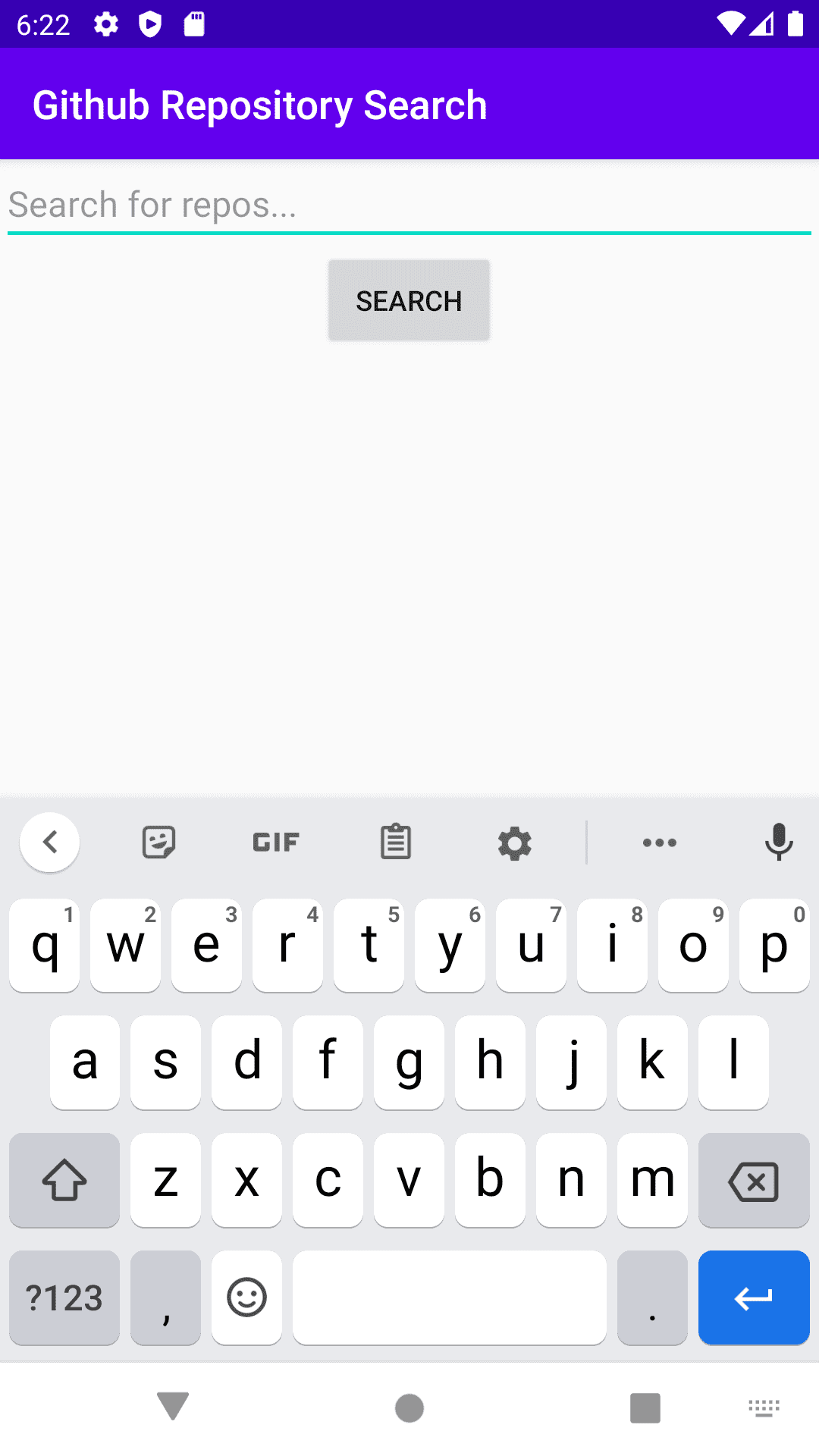Go back using the navigation bar
This screenshot has width=819, height=1456.
coord(173,1407)
